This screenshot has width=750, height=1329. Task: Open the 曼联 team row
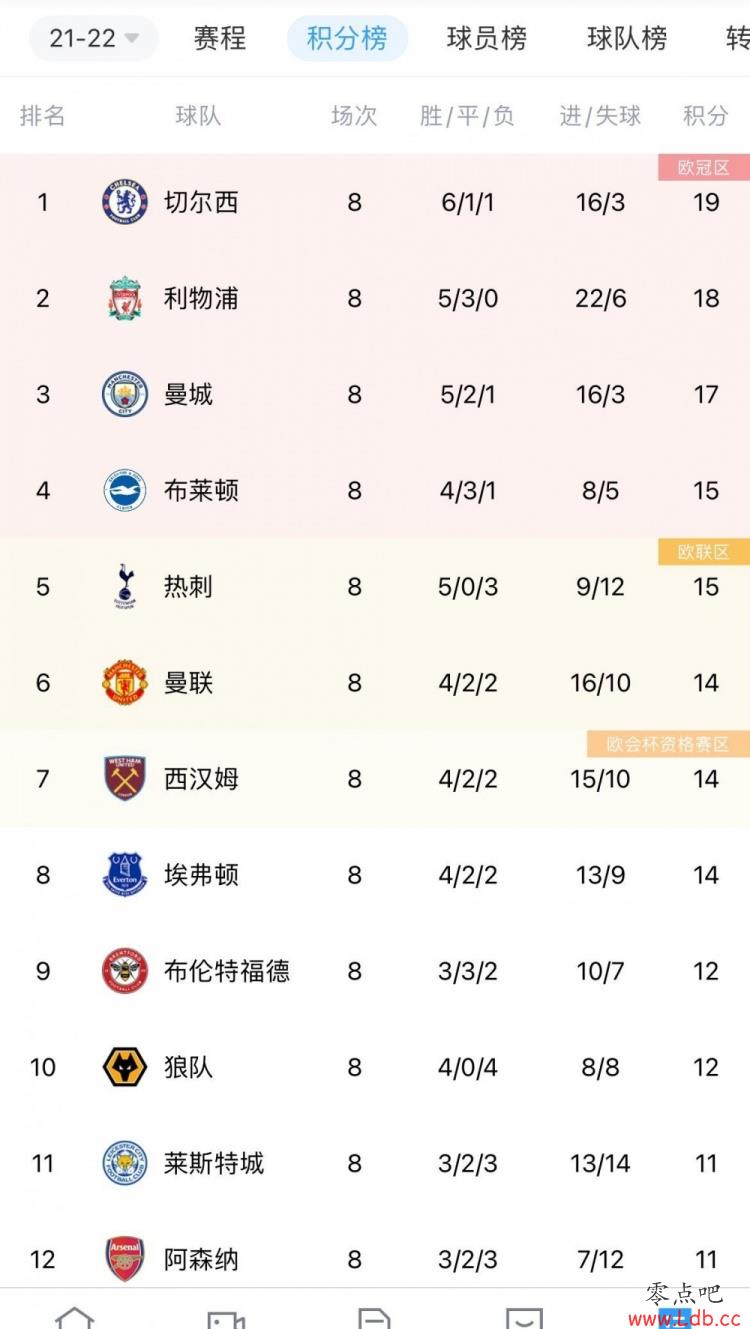point(375,682)
